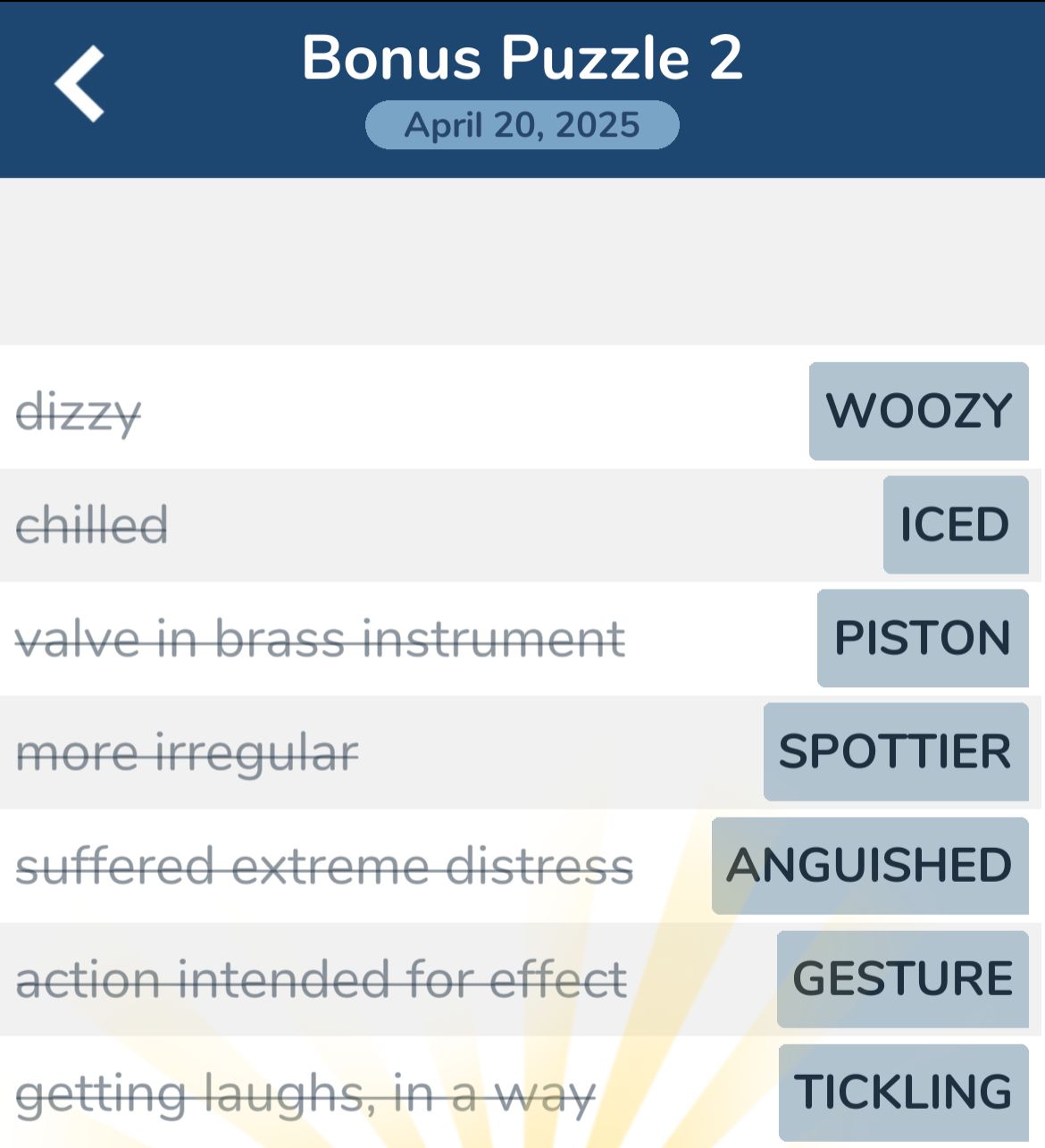The height and width of the screenshot is (1148, 1045).
Task: Tap the PISTON answer tile
Action: pyautogui.click(x=922, y=638)
